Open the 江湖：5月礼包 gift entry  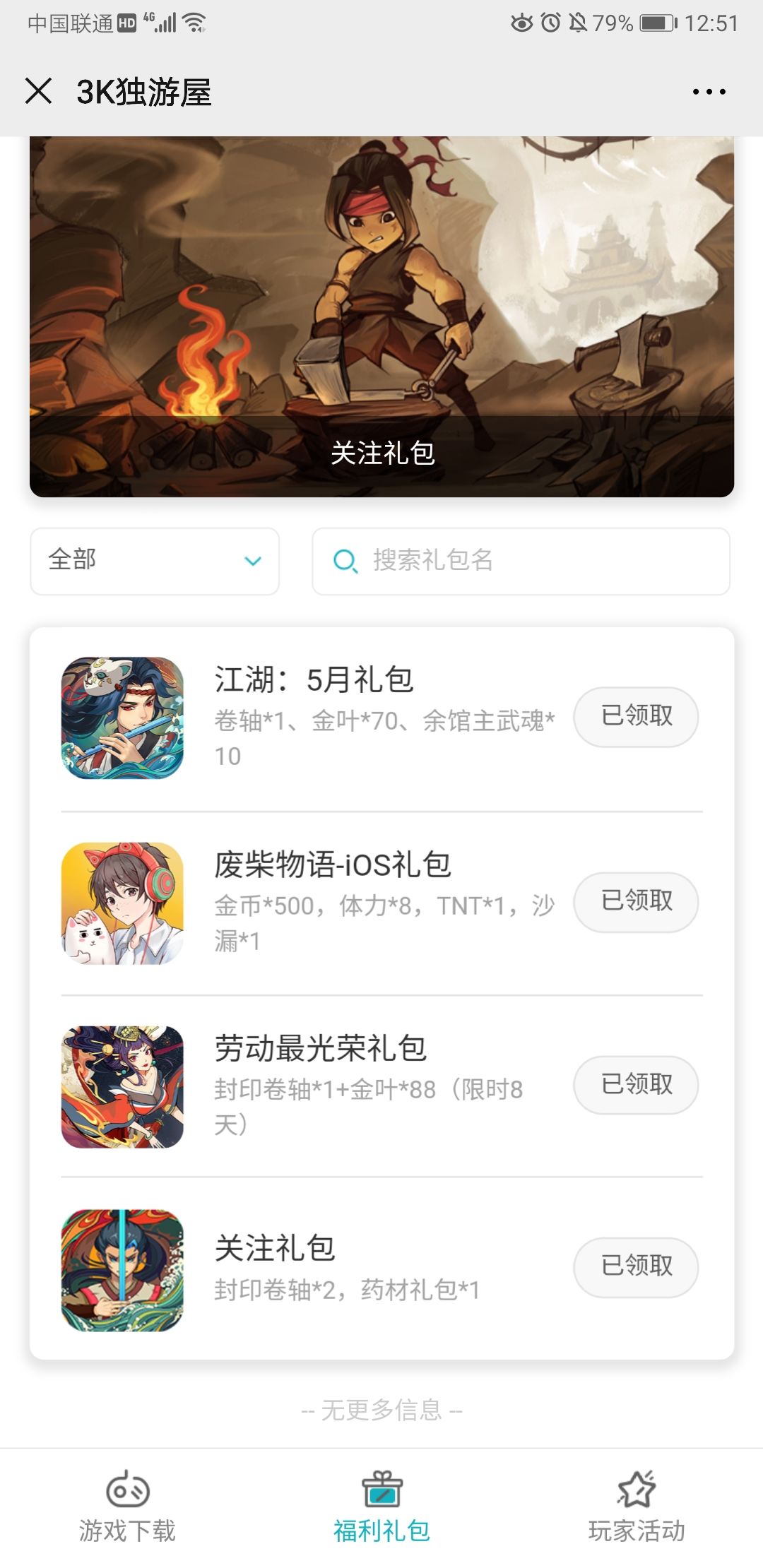coord(381,718)
